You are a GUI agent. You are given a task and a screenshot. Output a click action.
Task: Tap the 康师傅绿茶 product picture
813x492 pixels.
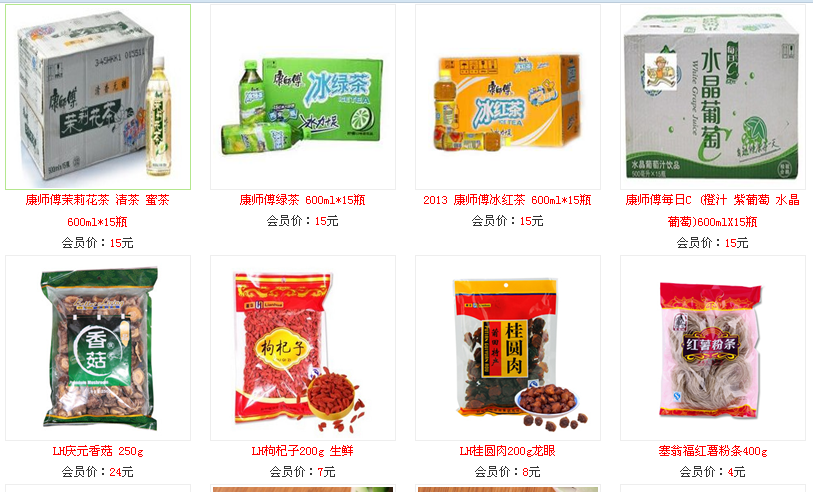(302, 97)
